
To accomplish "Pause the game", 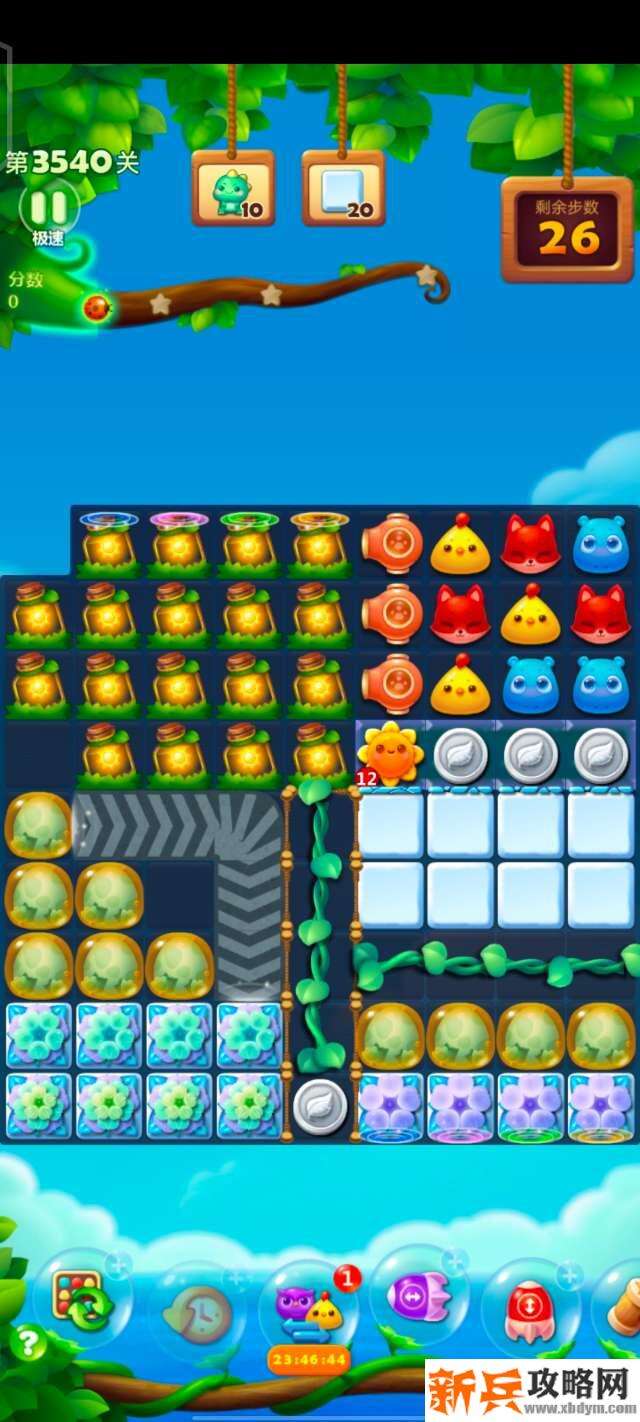I will click(48, 208).
